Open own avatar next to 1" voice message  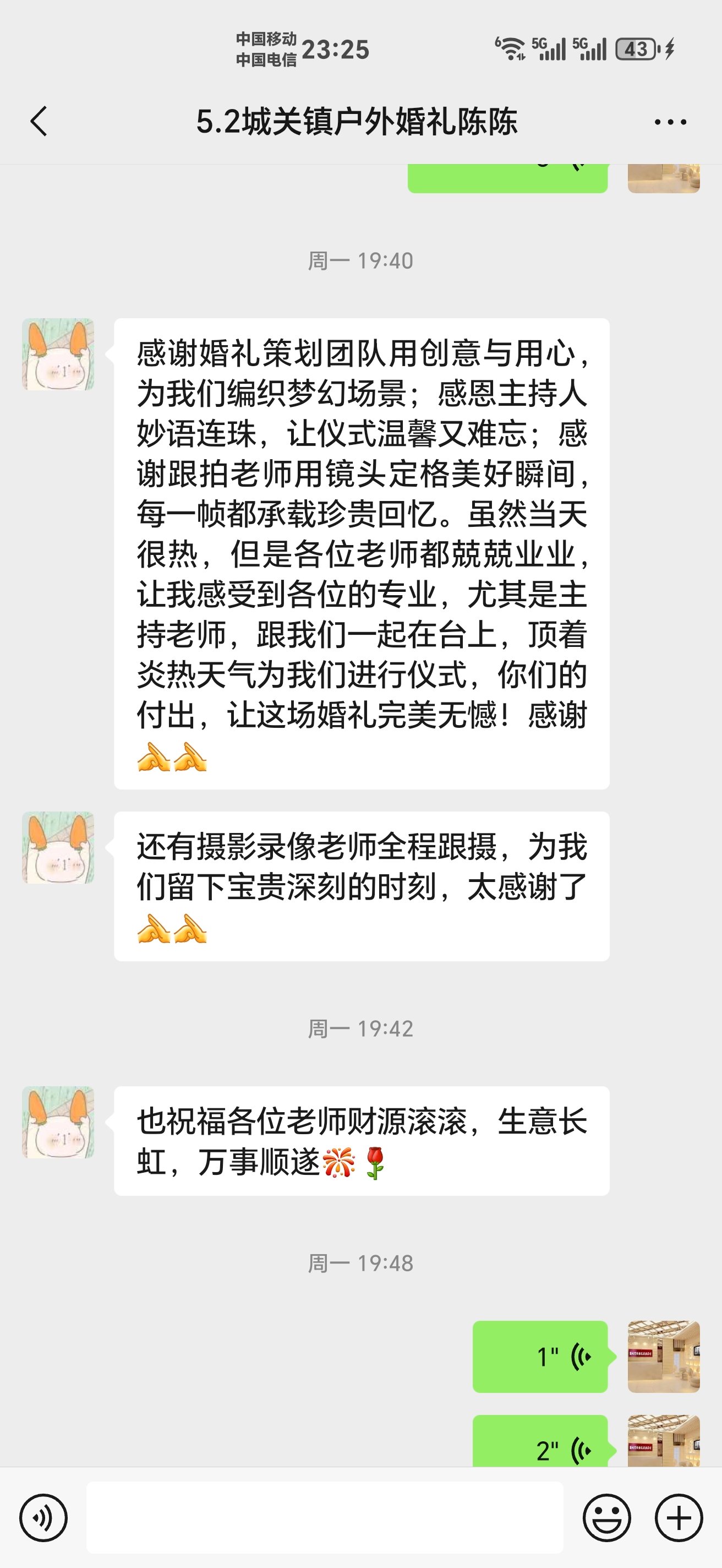664,1357
